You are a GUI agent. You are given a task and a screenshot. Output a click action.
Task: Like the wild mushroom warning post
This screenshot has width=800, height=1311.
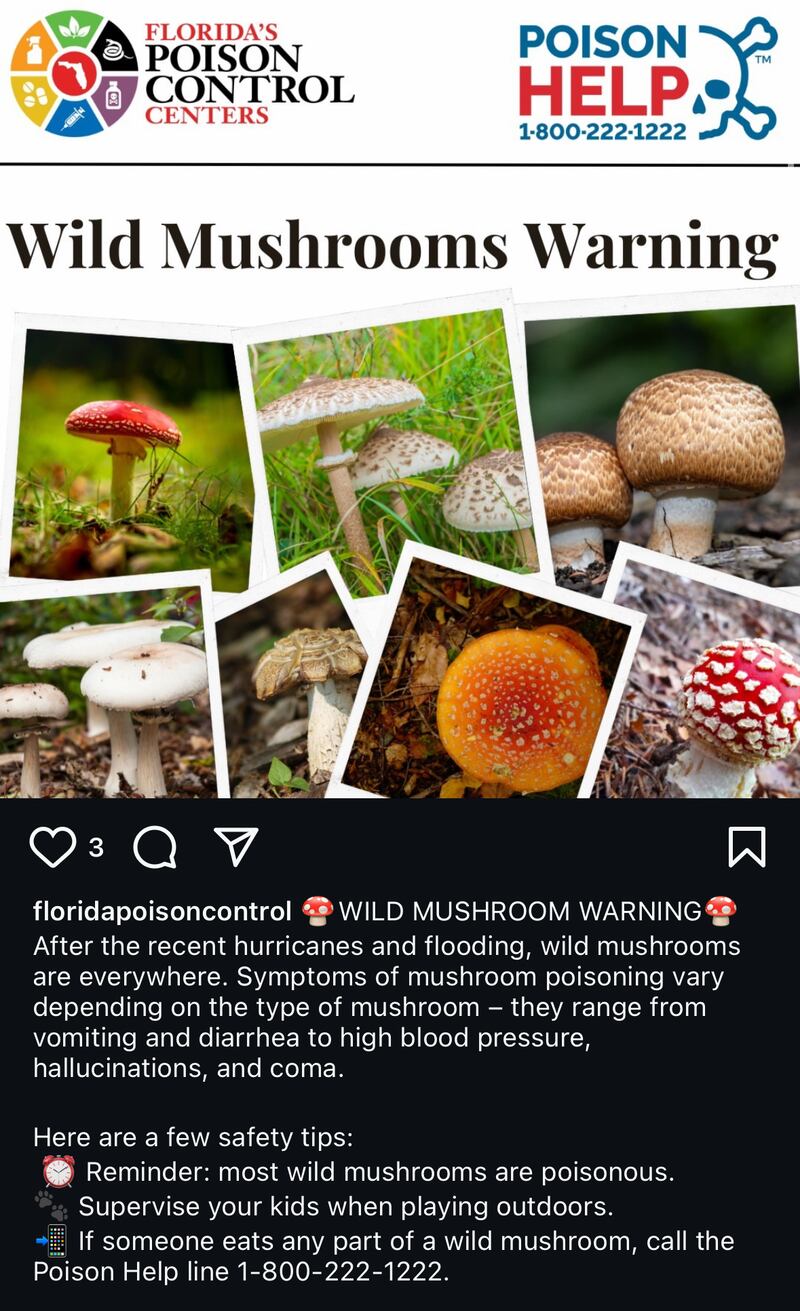point(53,847)
